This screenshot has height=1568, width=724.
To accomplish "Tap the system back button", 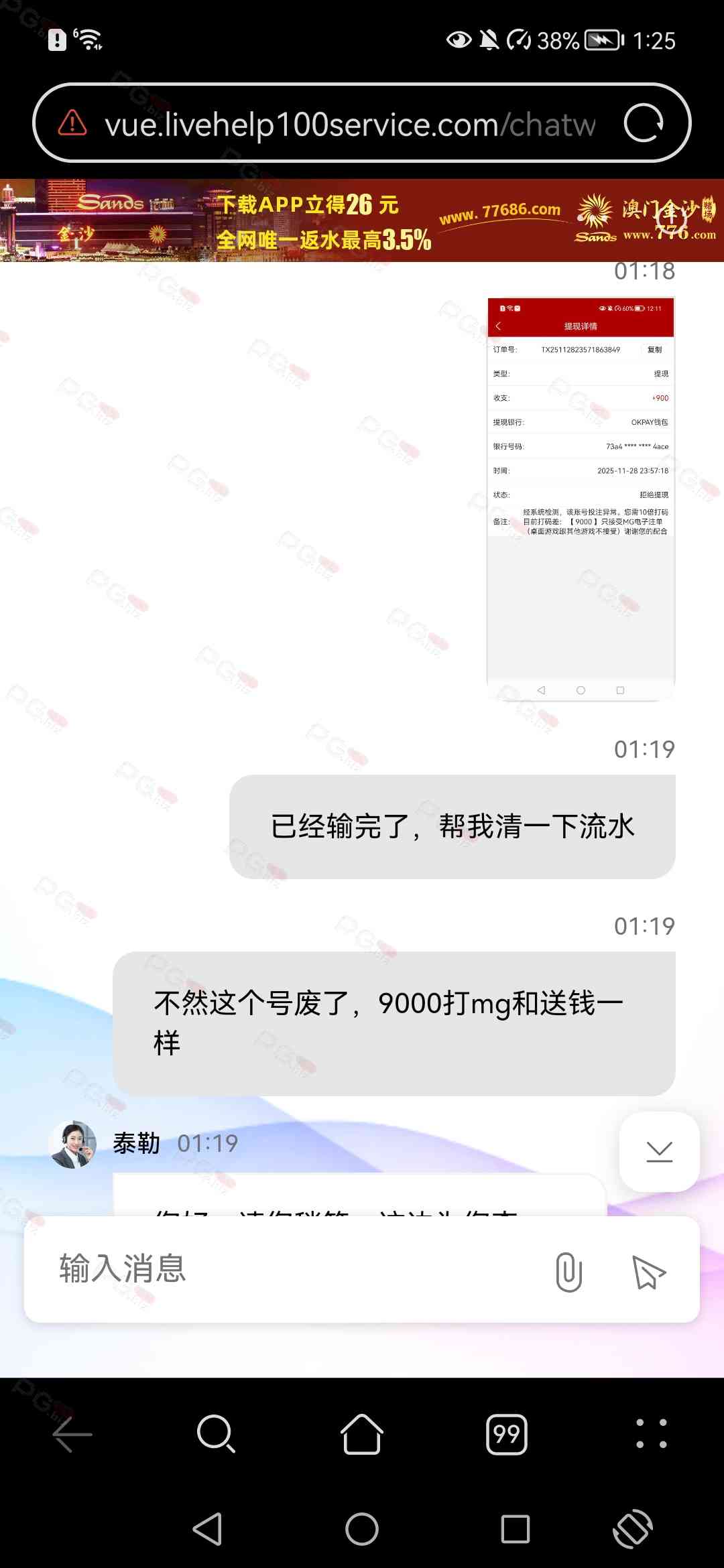I will click(x=207, y=1529).
